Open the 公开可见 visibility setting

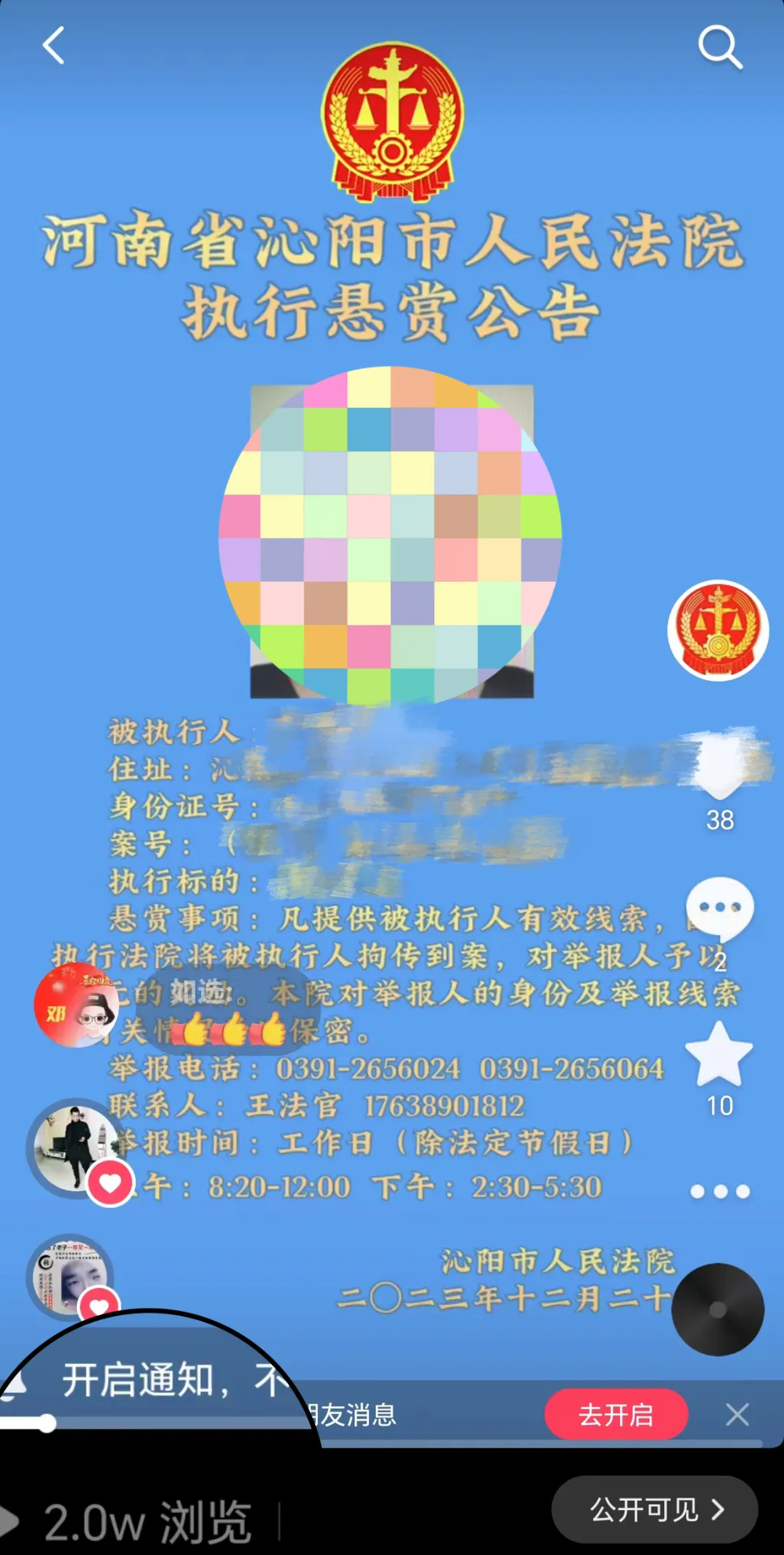pos(655,1510)
